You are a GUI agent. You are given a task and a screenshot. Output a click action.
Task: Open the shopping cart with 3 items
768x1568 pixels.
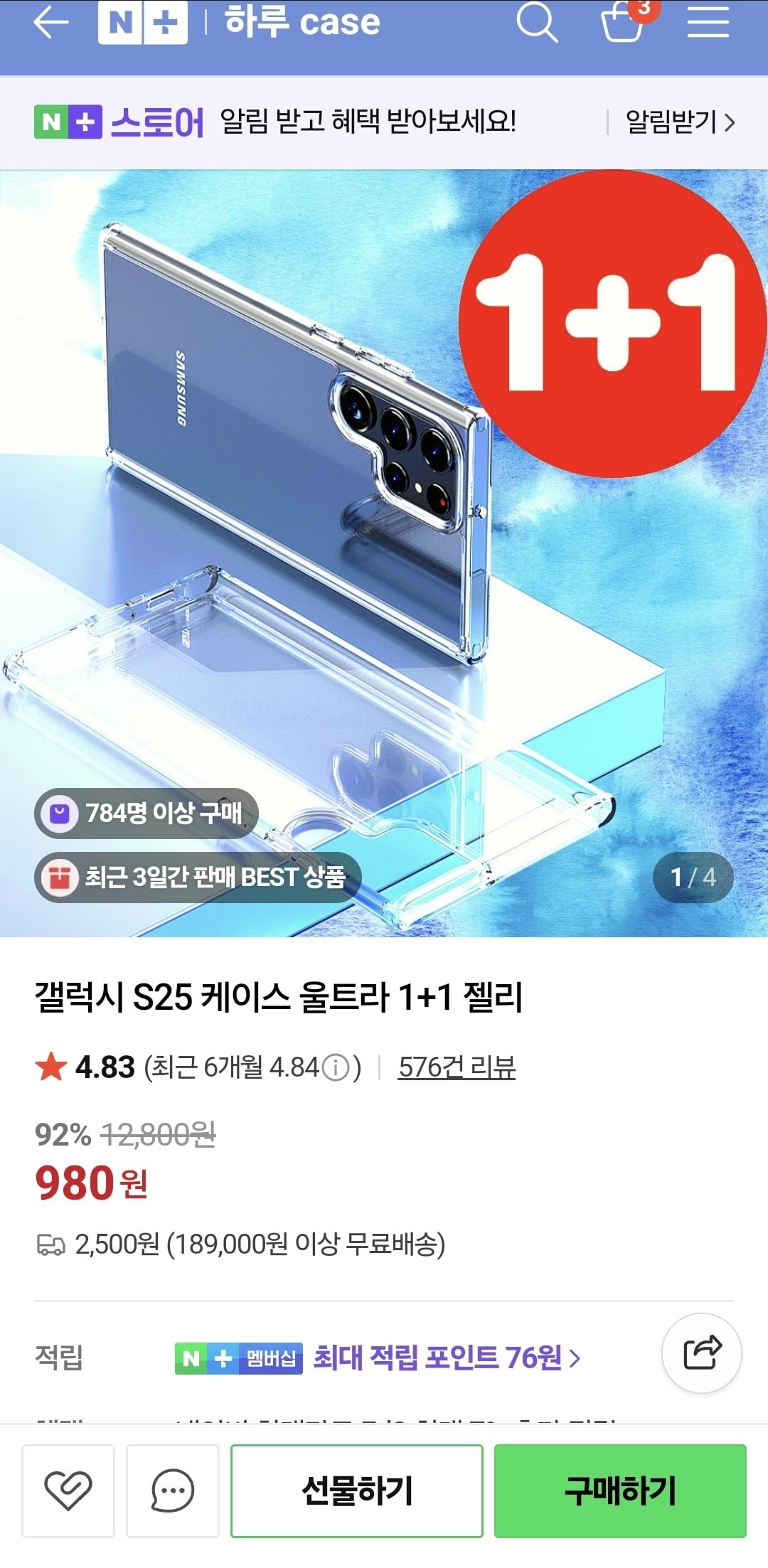(x=623, y=23)
